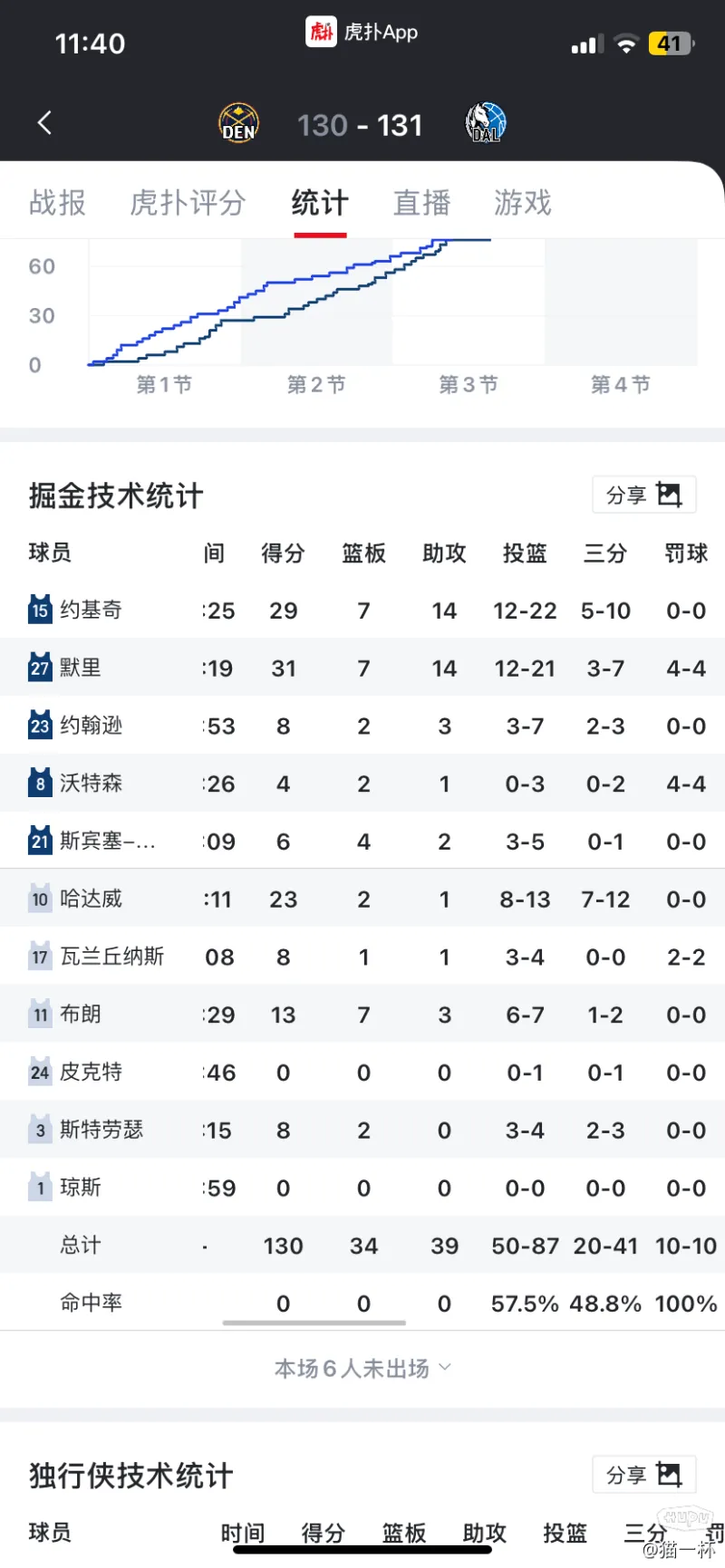Viewport: 725px width, 1568px height.
Task: Go back using the top-left arrow
Action: [44, 123]
